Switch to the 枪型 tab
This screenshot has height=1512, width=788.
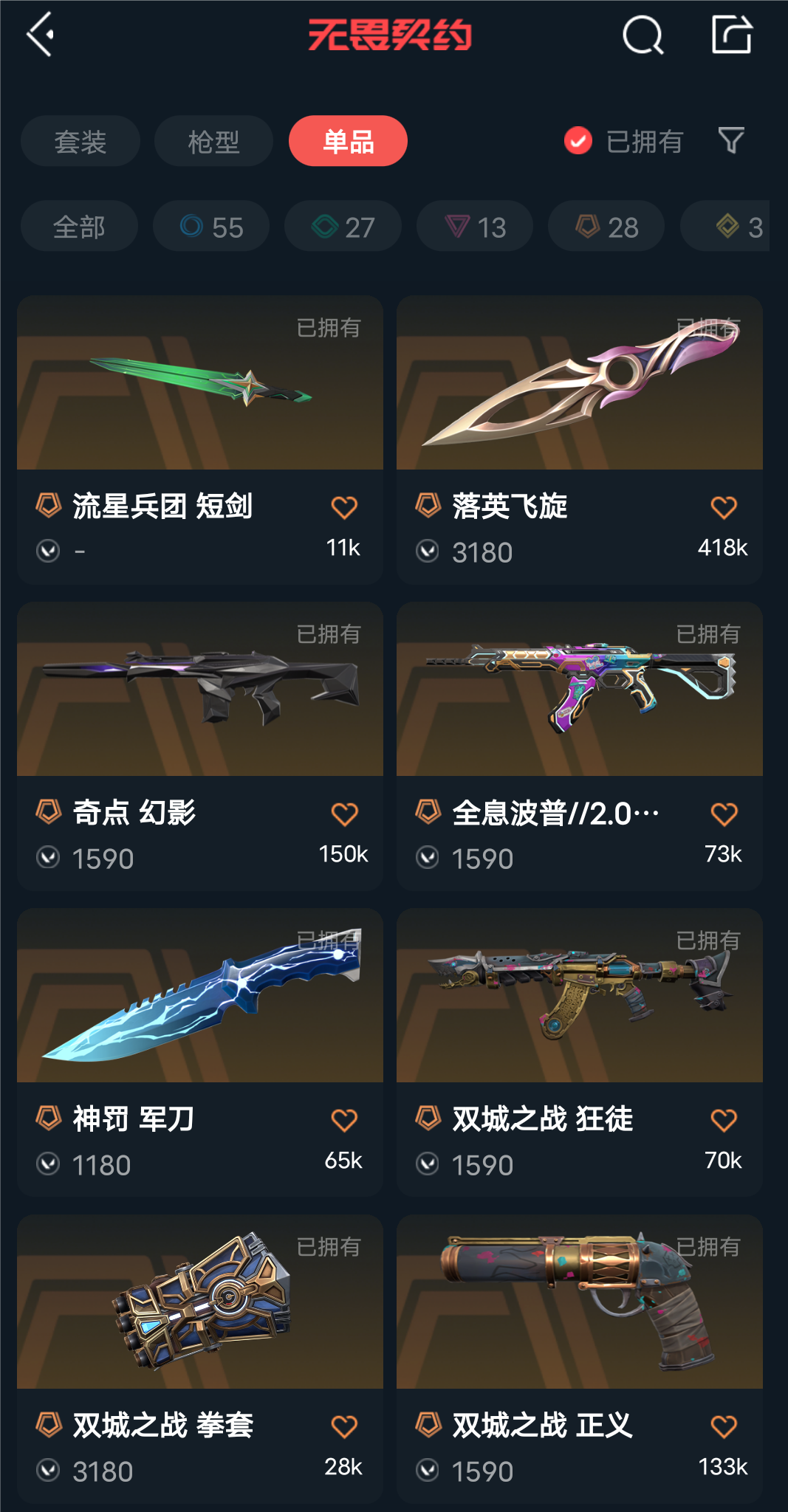pos(213,141)
